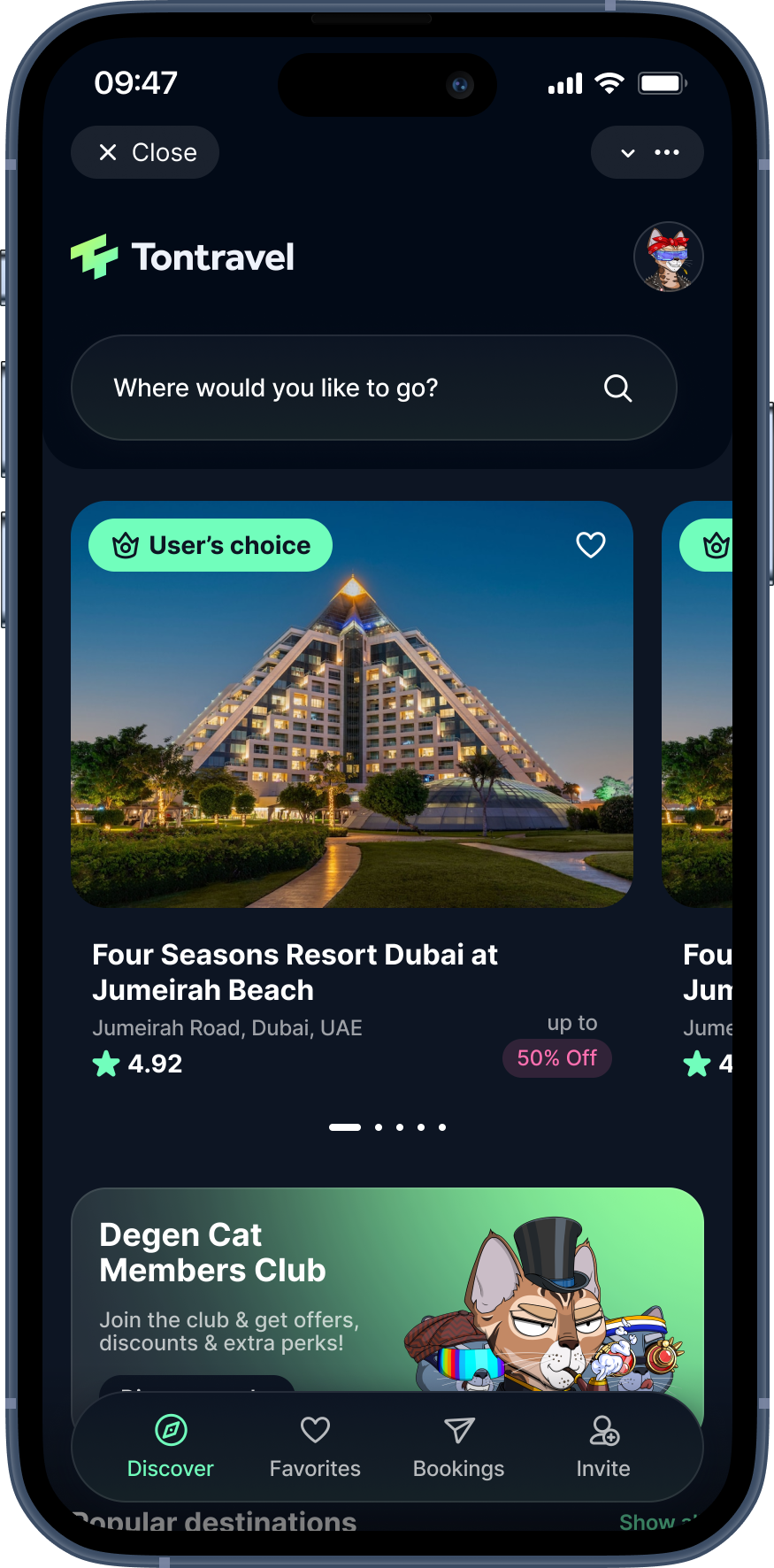Close the Tontravel mini app

click(145, 152)
